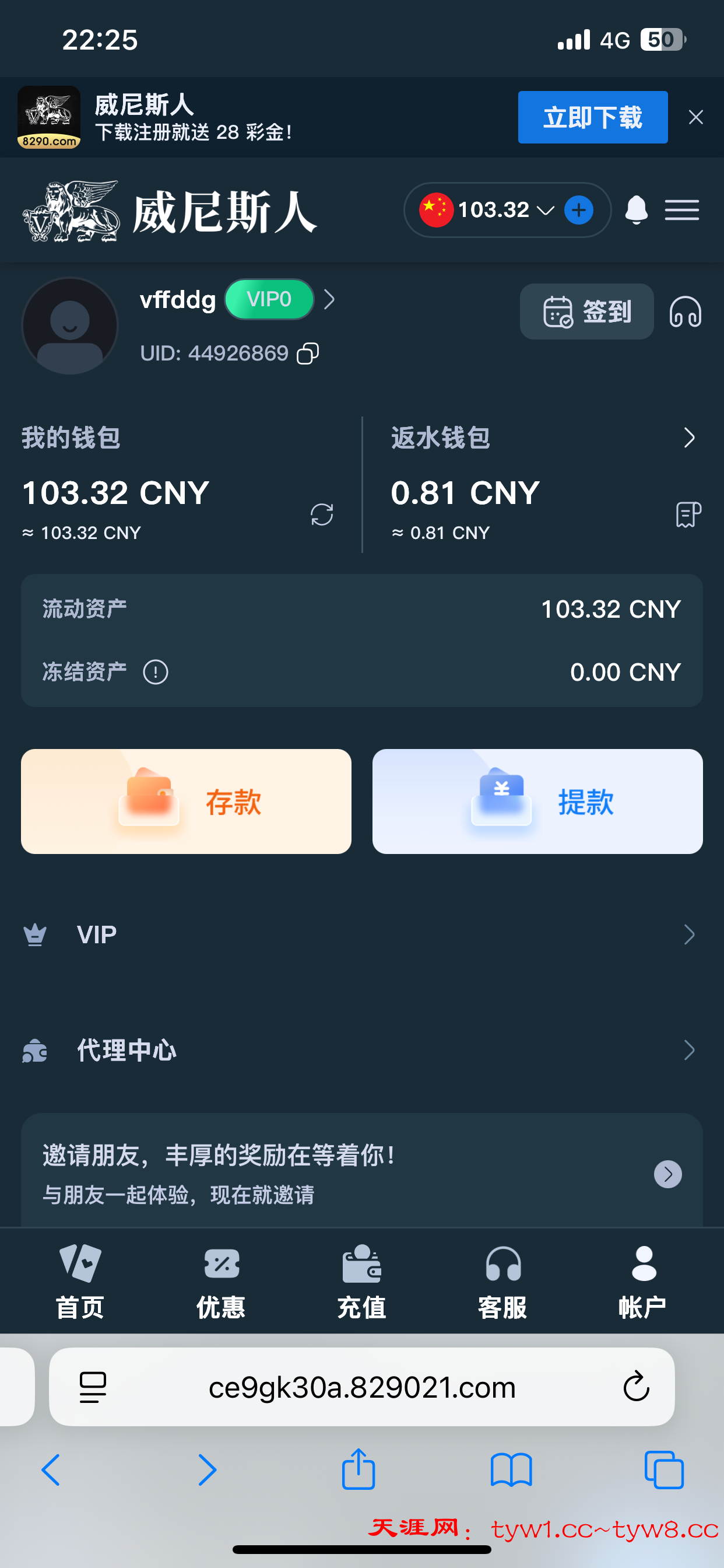Open the VIP row
Screen dimensions: 724x1568
(x=361, y=935)
